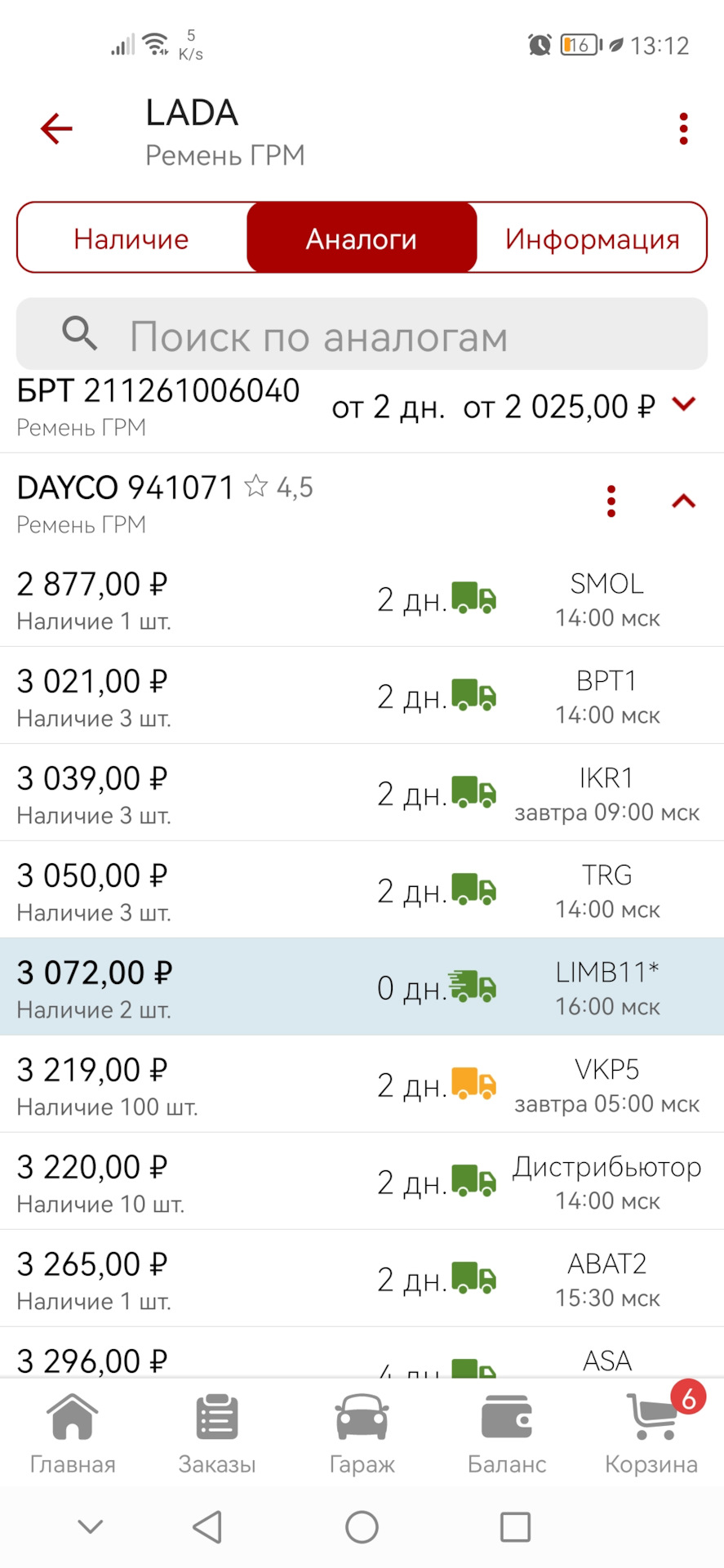
Task: Tap the back arrow to return
Action: (x=55, y=128)
